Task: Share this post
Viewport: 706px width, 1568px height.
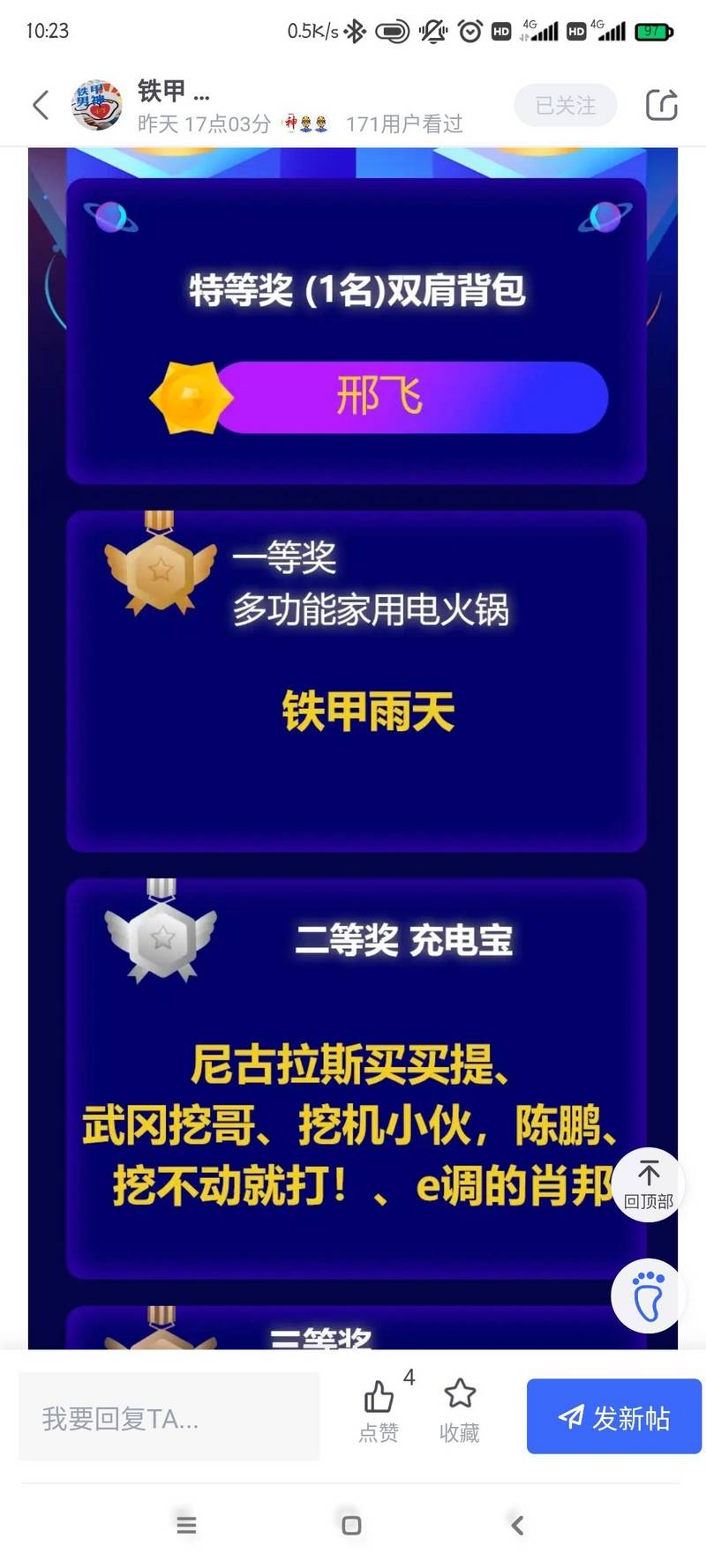Action: 662,105
